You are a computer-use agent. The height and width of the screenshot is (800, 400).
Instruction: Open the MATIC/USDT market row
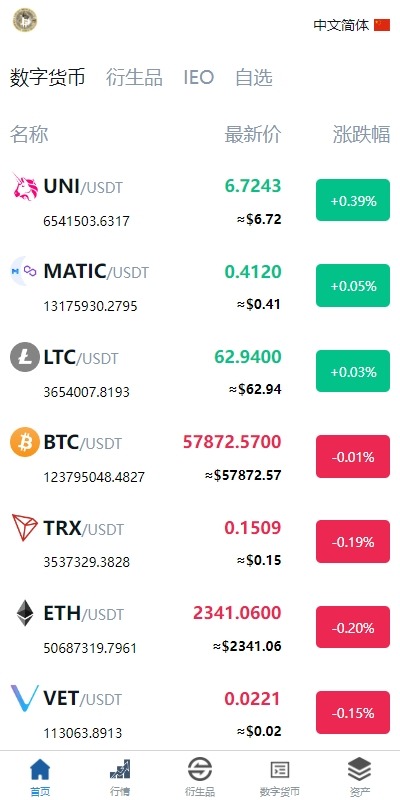(x=200, y=286)
